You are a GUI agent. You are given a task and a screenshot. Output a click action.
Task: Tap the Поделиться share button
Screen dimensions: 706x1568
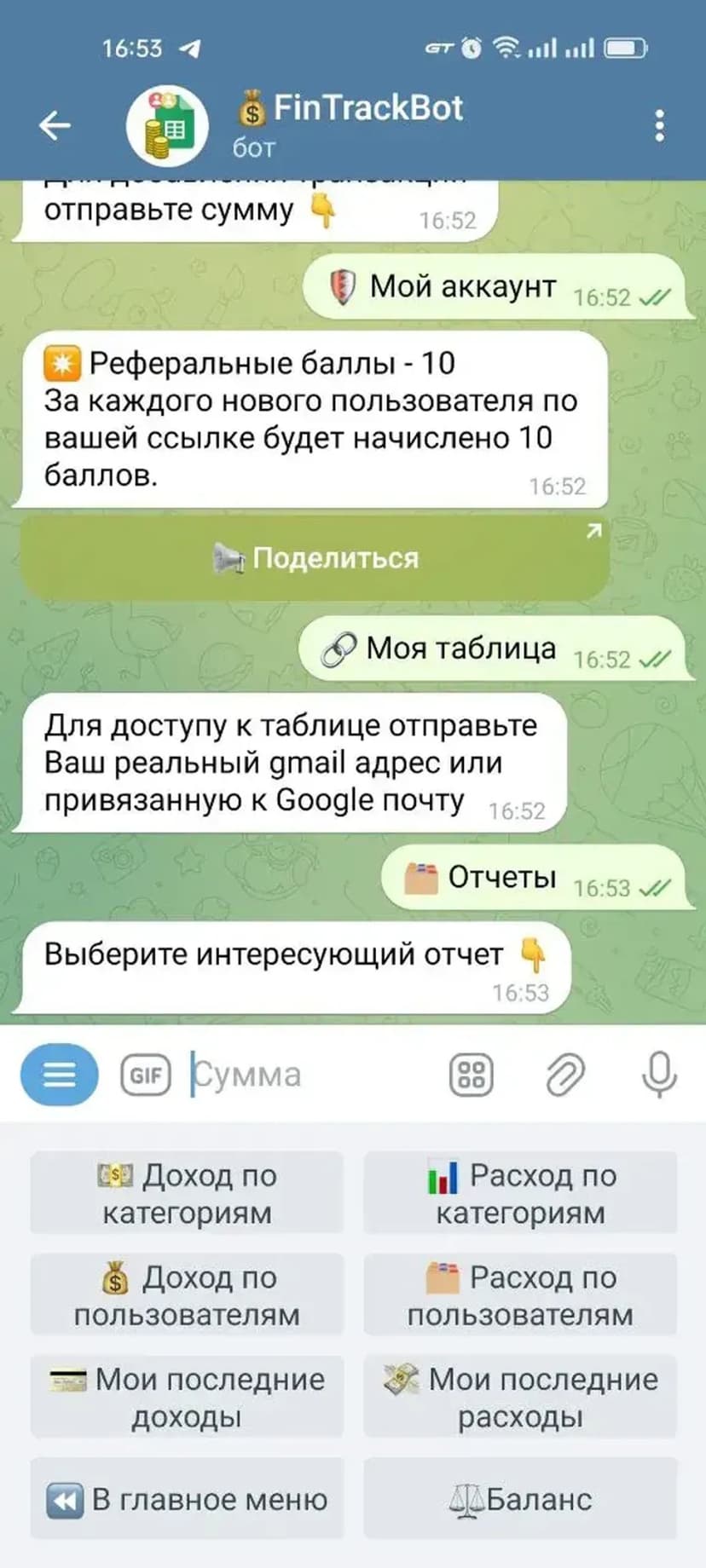click(x=315, y=558)
